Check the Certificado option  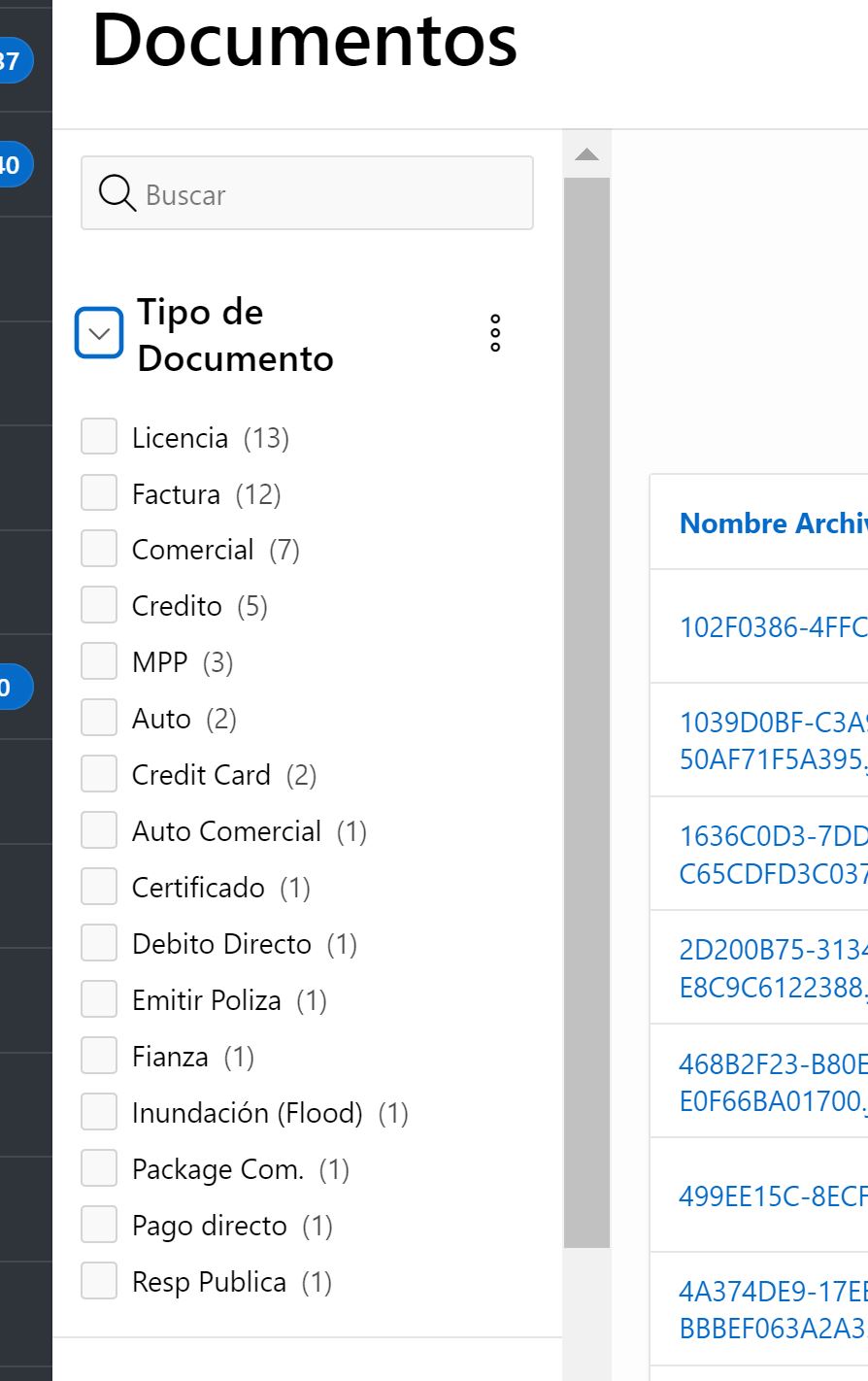click(99, 887)
